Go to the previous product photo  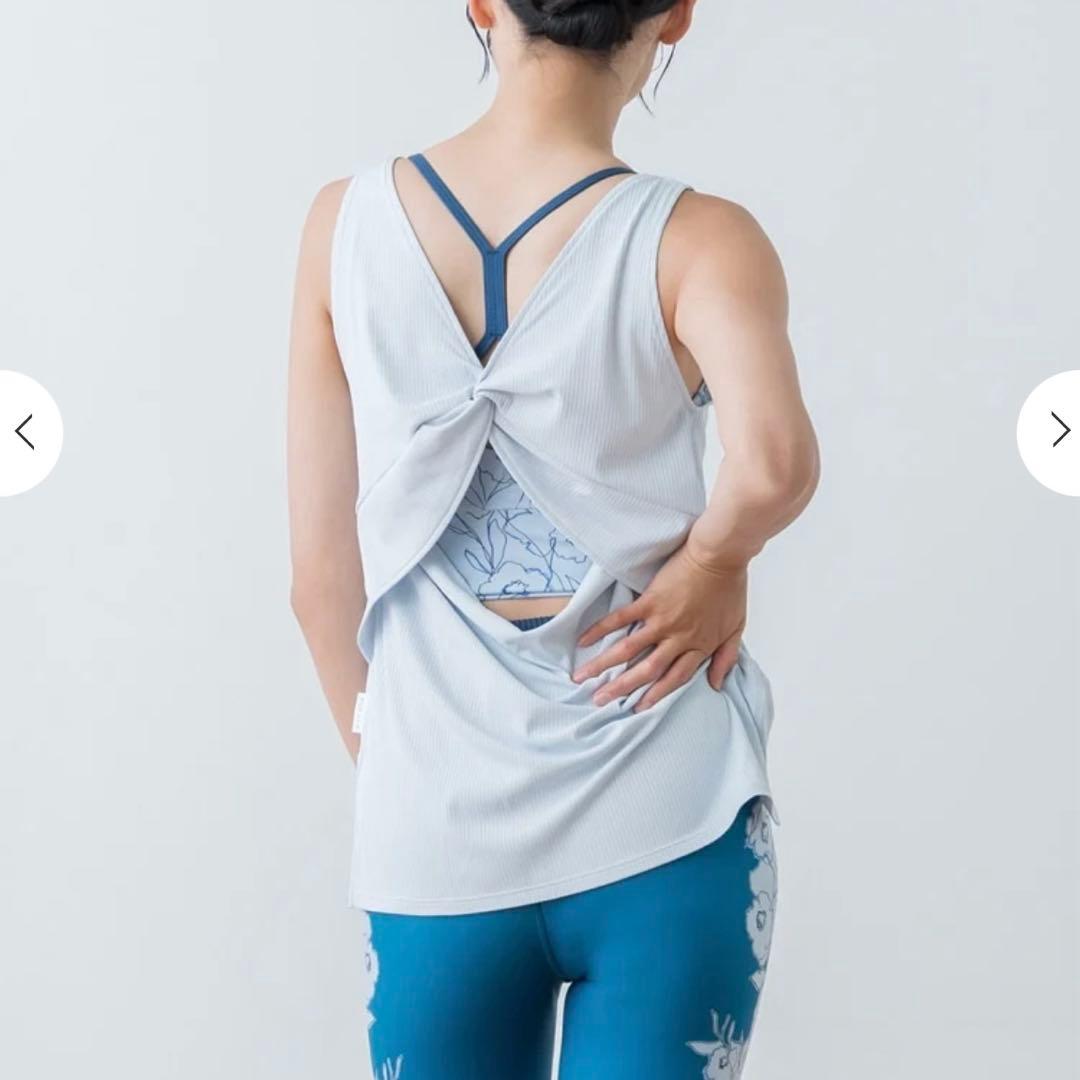pos(26,432)
